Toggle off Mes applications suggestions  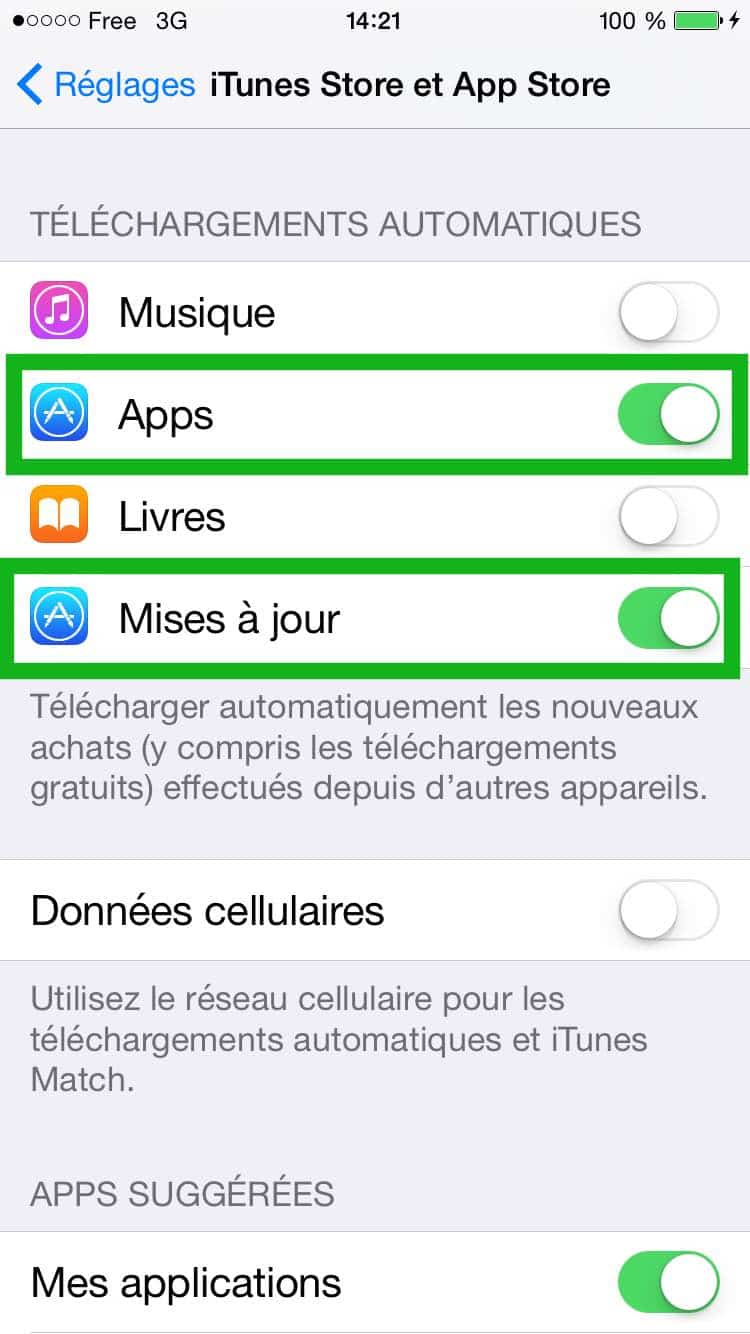[x=668, y=1282]
